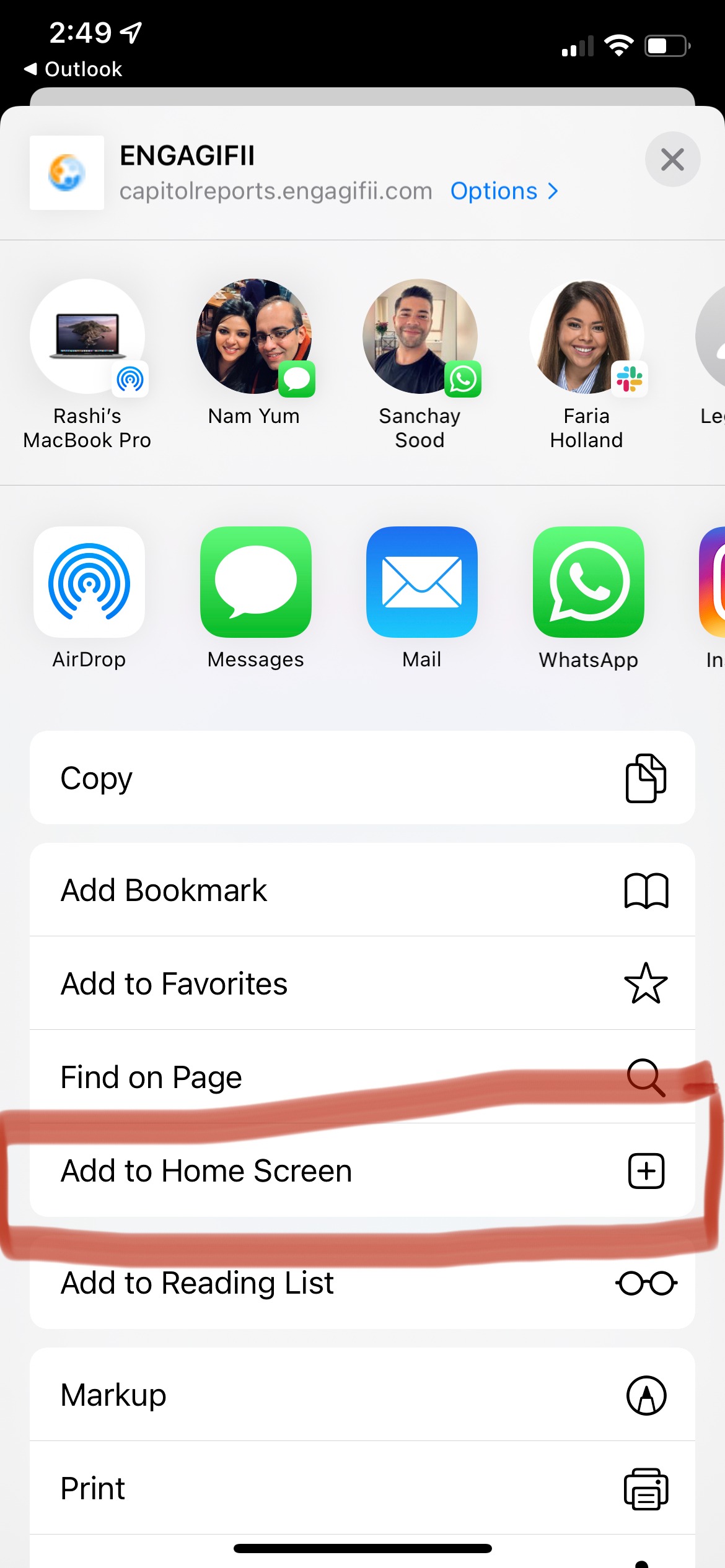
Task: Share with Faria Holland on Slack
Action: (587, 365)
